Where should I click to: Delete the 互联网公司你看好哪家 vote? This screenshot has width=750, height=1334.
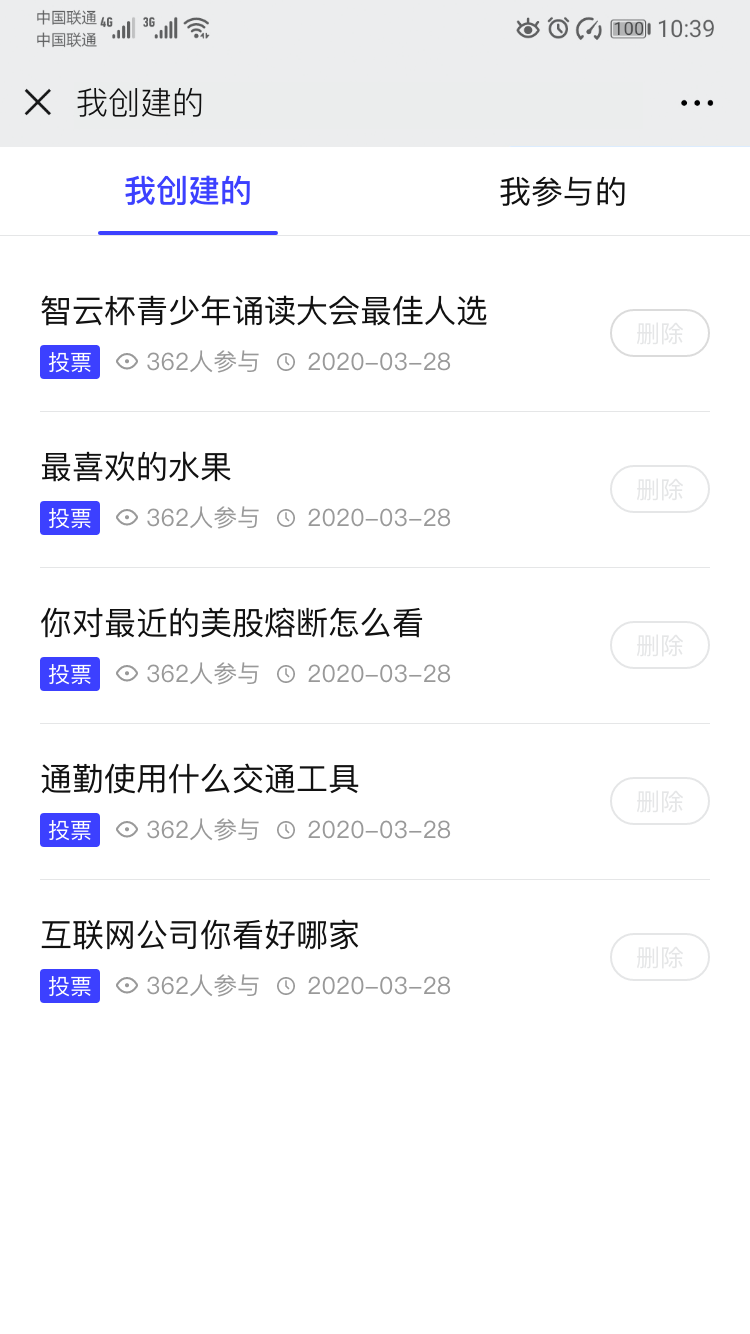(660, 957)
